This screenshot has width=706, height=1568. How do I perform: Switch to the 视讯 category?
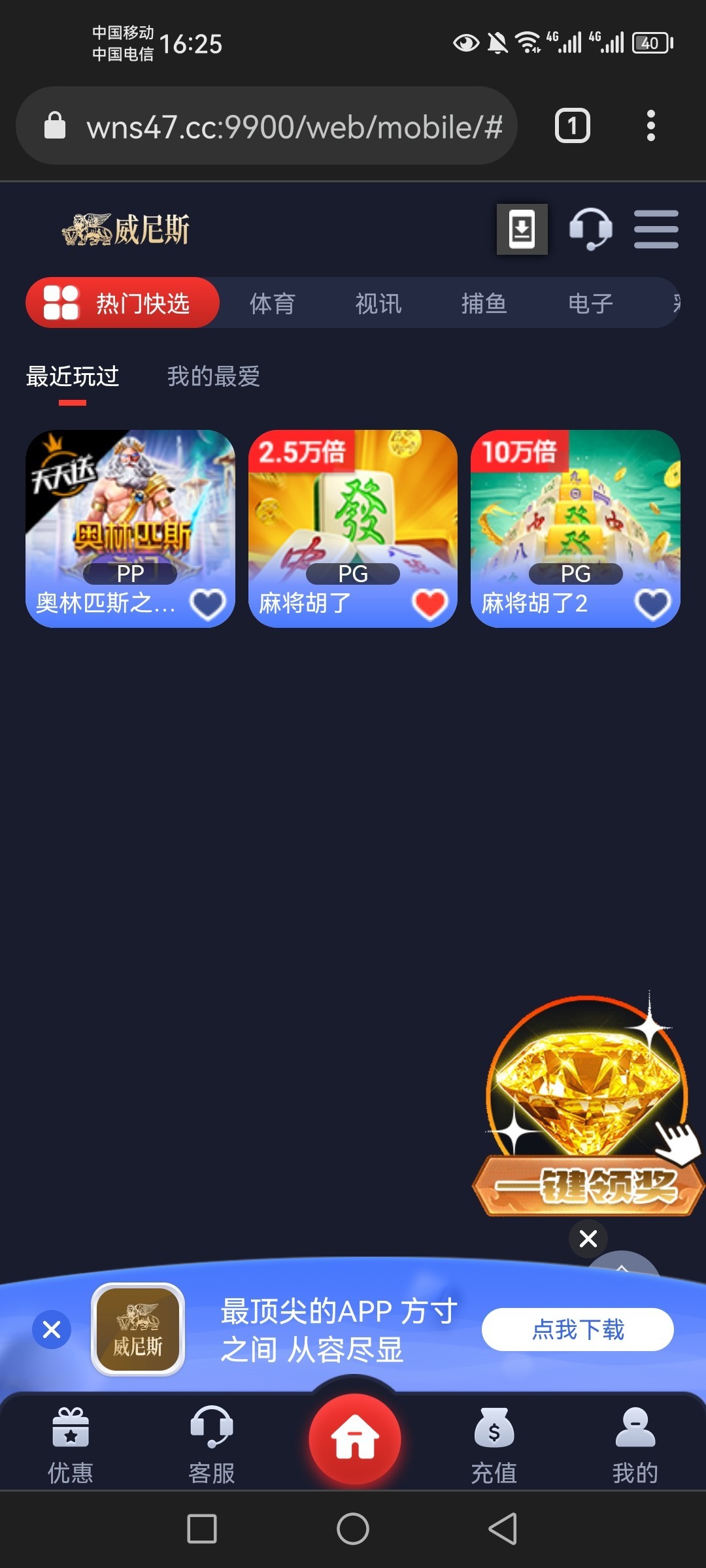click(x=378, y=303)
